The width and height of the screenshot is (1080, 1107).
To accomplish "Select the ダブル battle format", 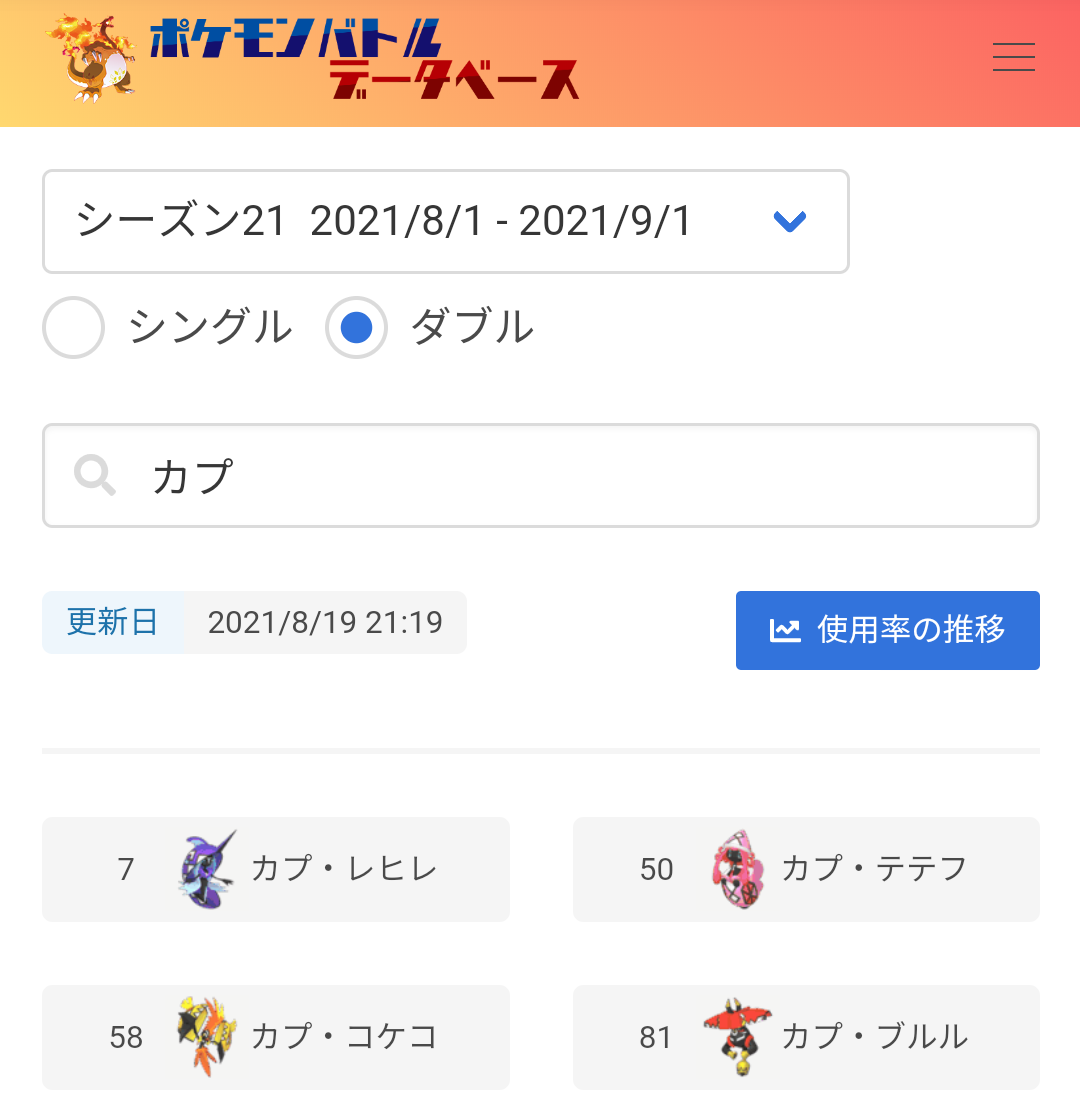I will [356, 328].
